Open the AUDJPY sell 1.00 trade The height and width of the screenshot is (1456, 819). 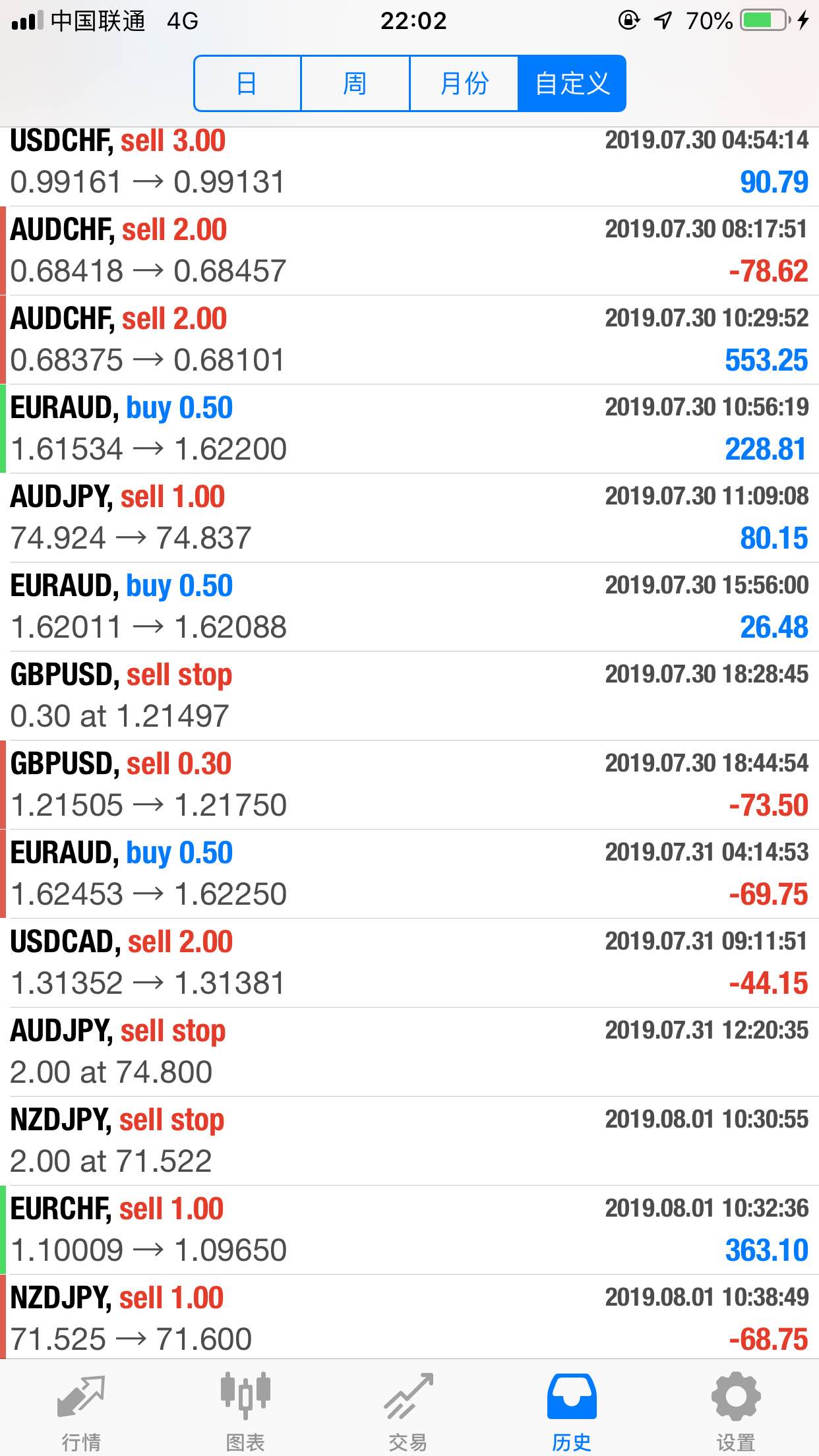409,518
